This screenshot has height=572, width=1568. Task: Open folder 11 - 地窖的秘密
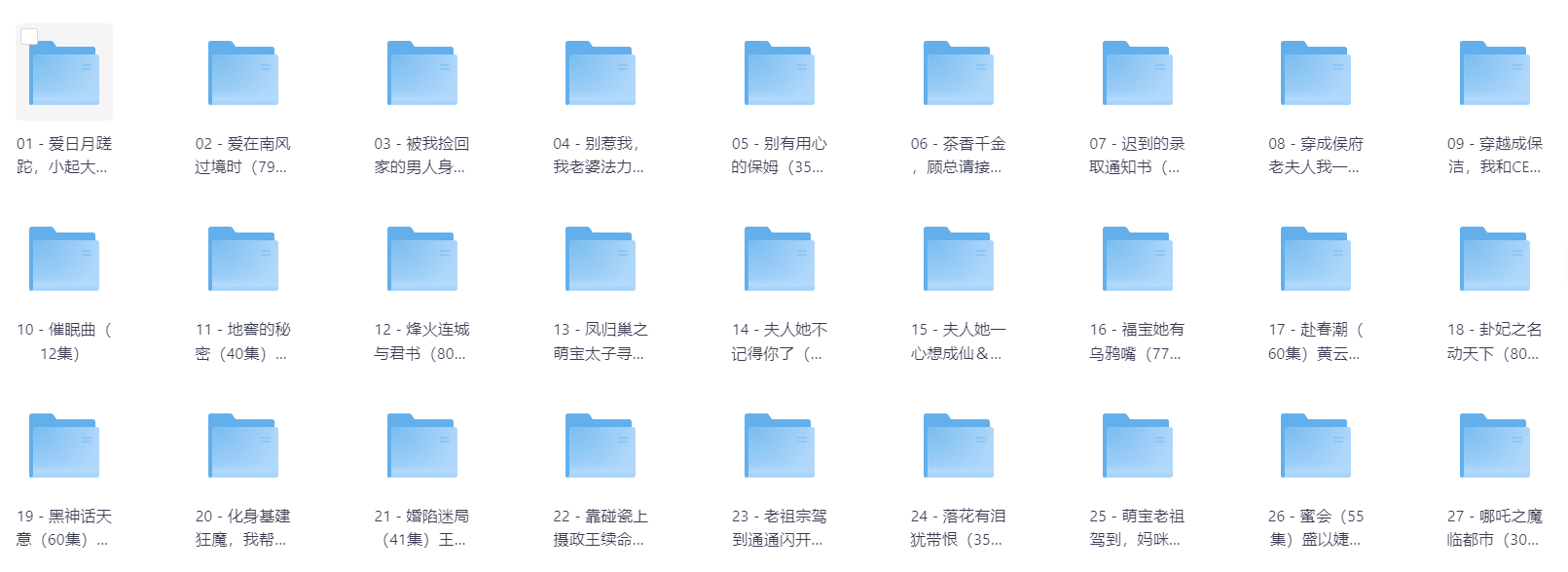pyautogui.click(x=242, y=260)
